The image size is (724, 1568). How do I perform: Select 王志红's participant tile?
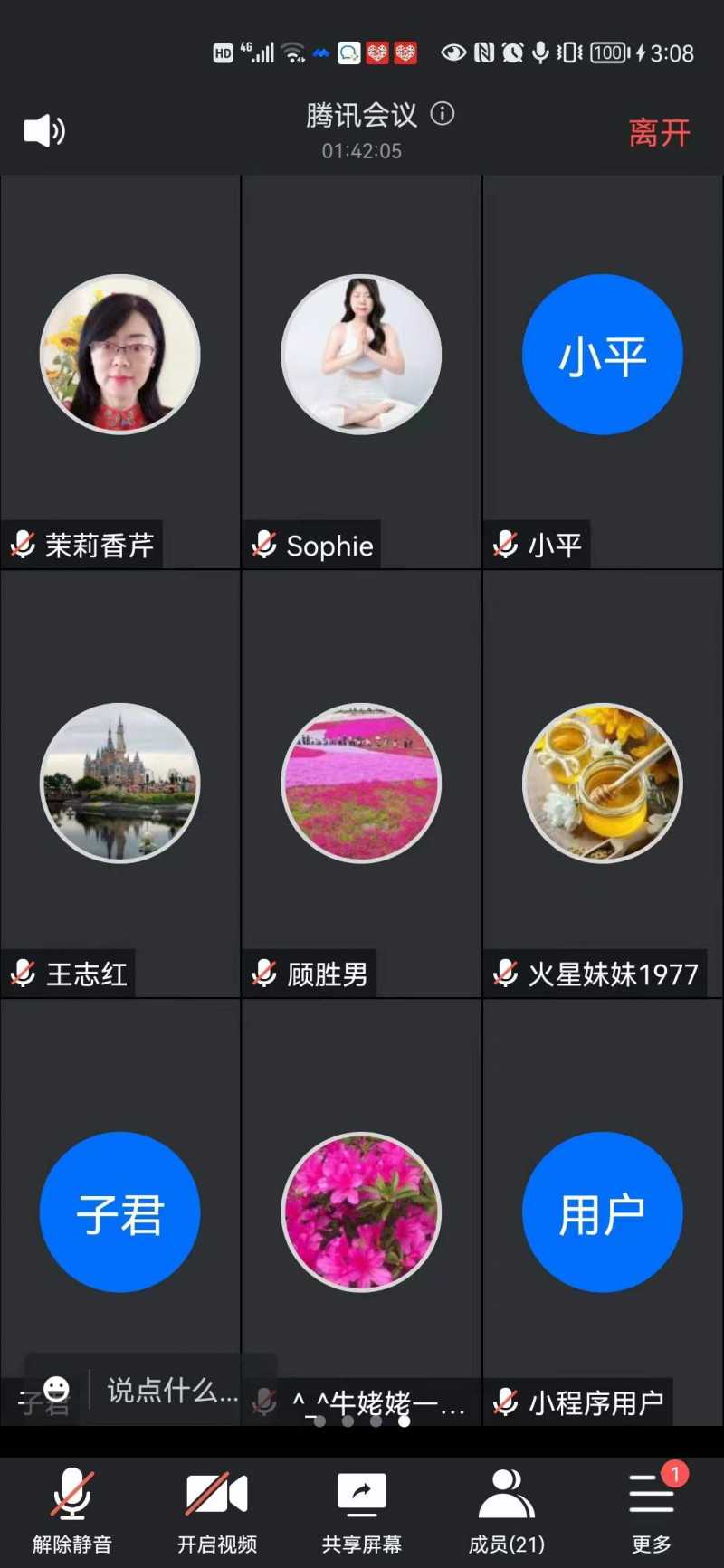pyautogui.click(x=120, y=783)
